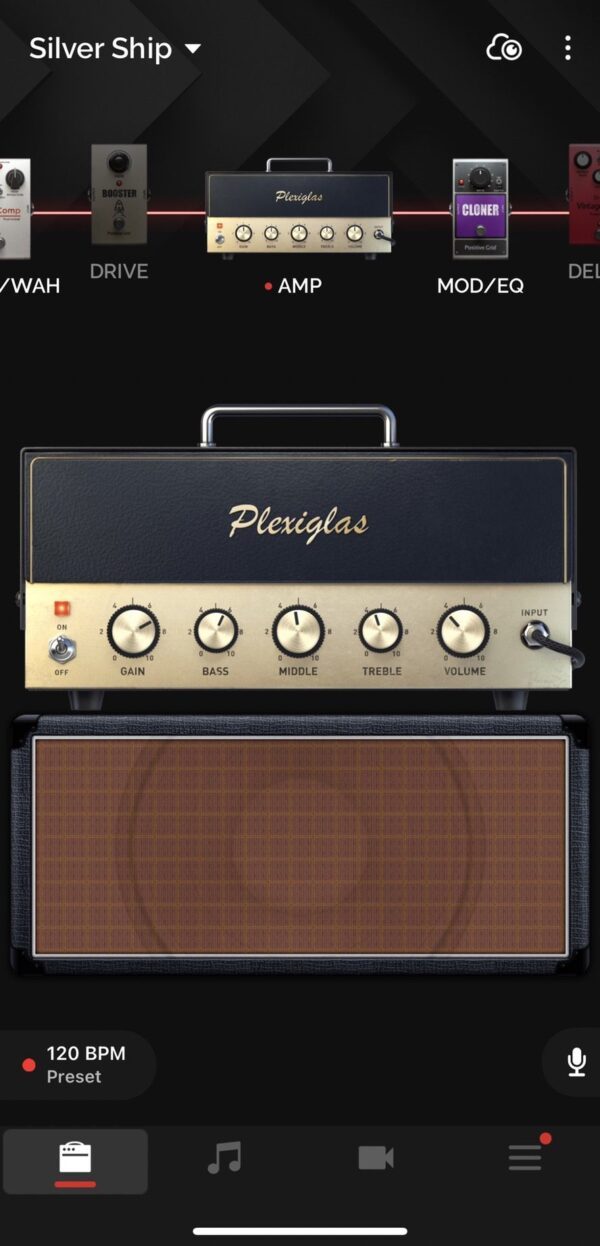Open the speaker cabinet settings
600x1246 pixels.
(300, 845)
